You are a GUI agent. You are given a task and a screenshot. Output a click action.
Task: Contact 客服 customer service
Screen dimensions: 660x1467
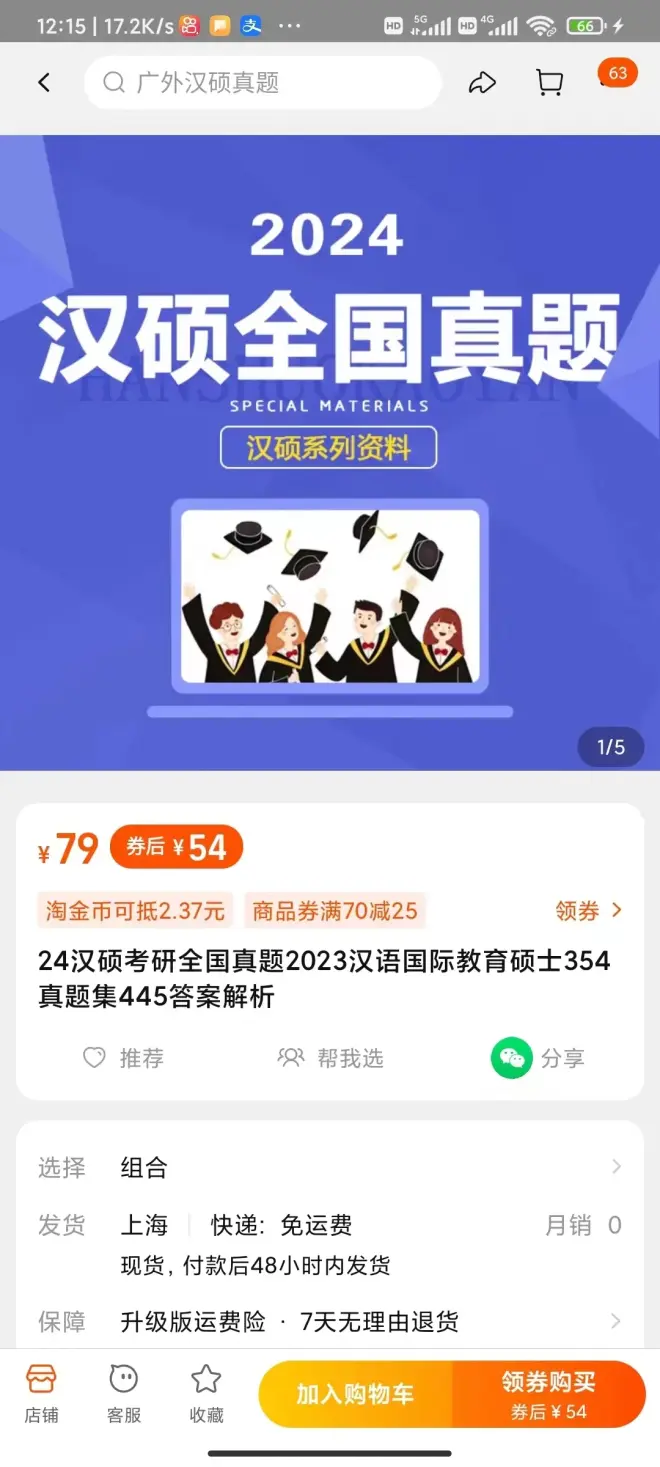[124, 1393]
